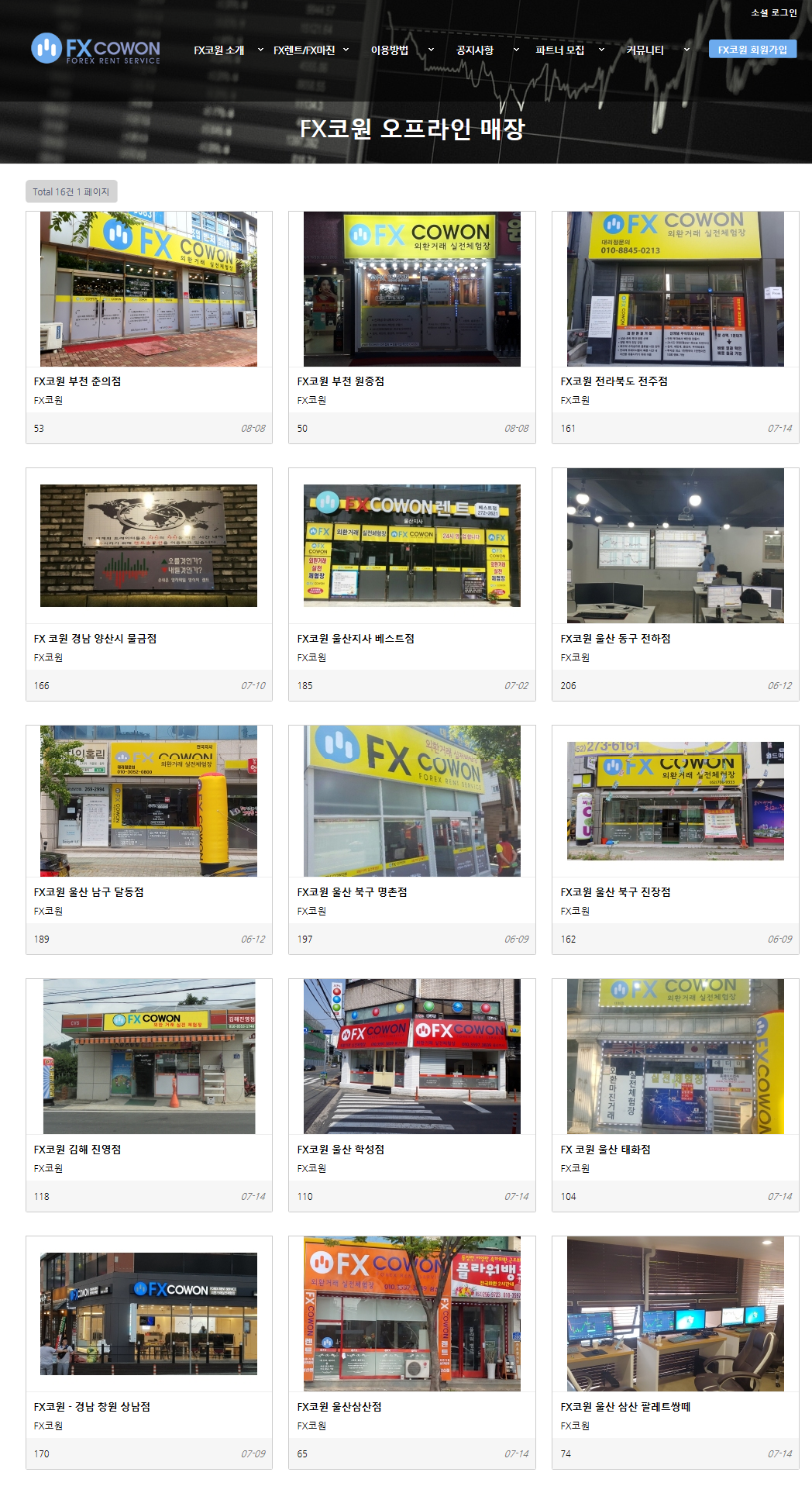
Task: Open FX코원 울산 남구 달동점
Action: pyautogui.click(x=89, y=892)
